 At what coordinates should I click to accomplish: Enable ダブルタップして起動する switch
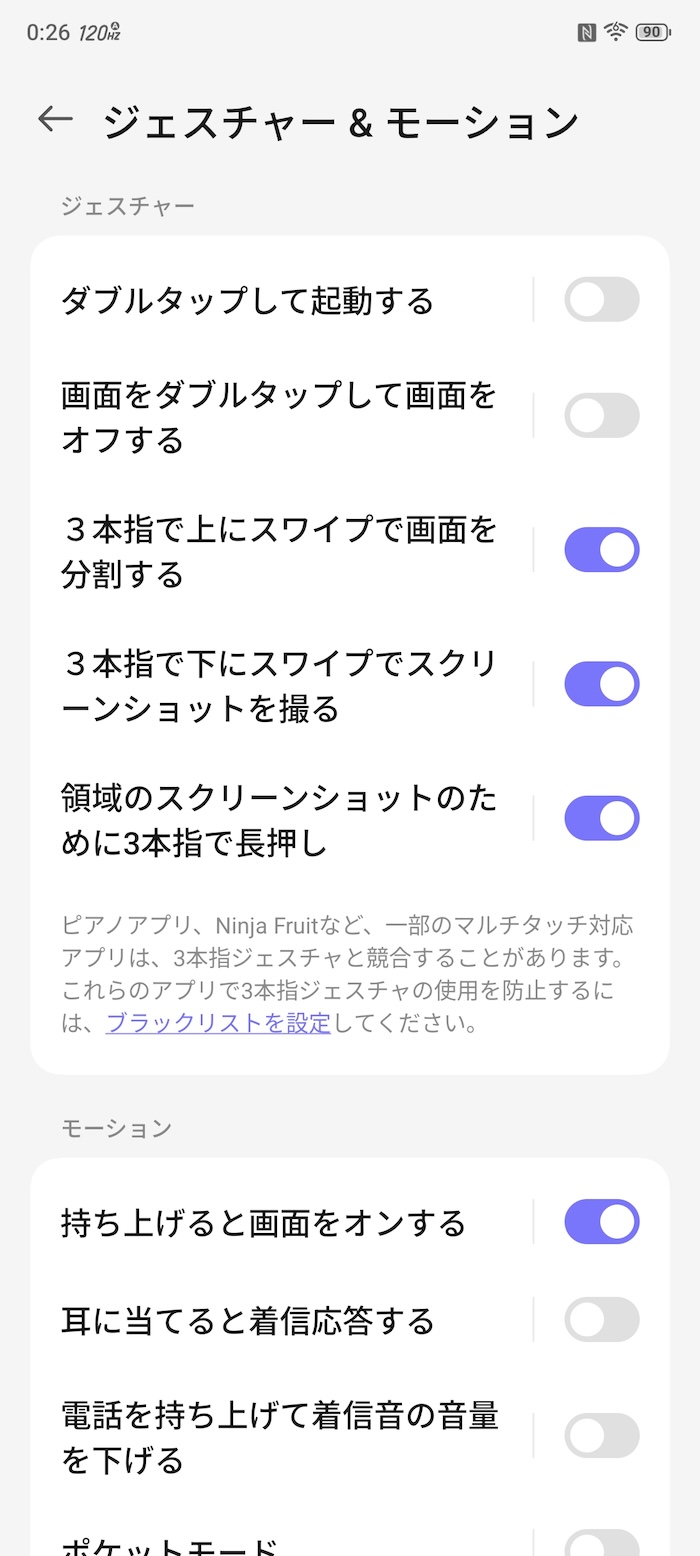point(601,299)
